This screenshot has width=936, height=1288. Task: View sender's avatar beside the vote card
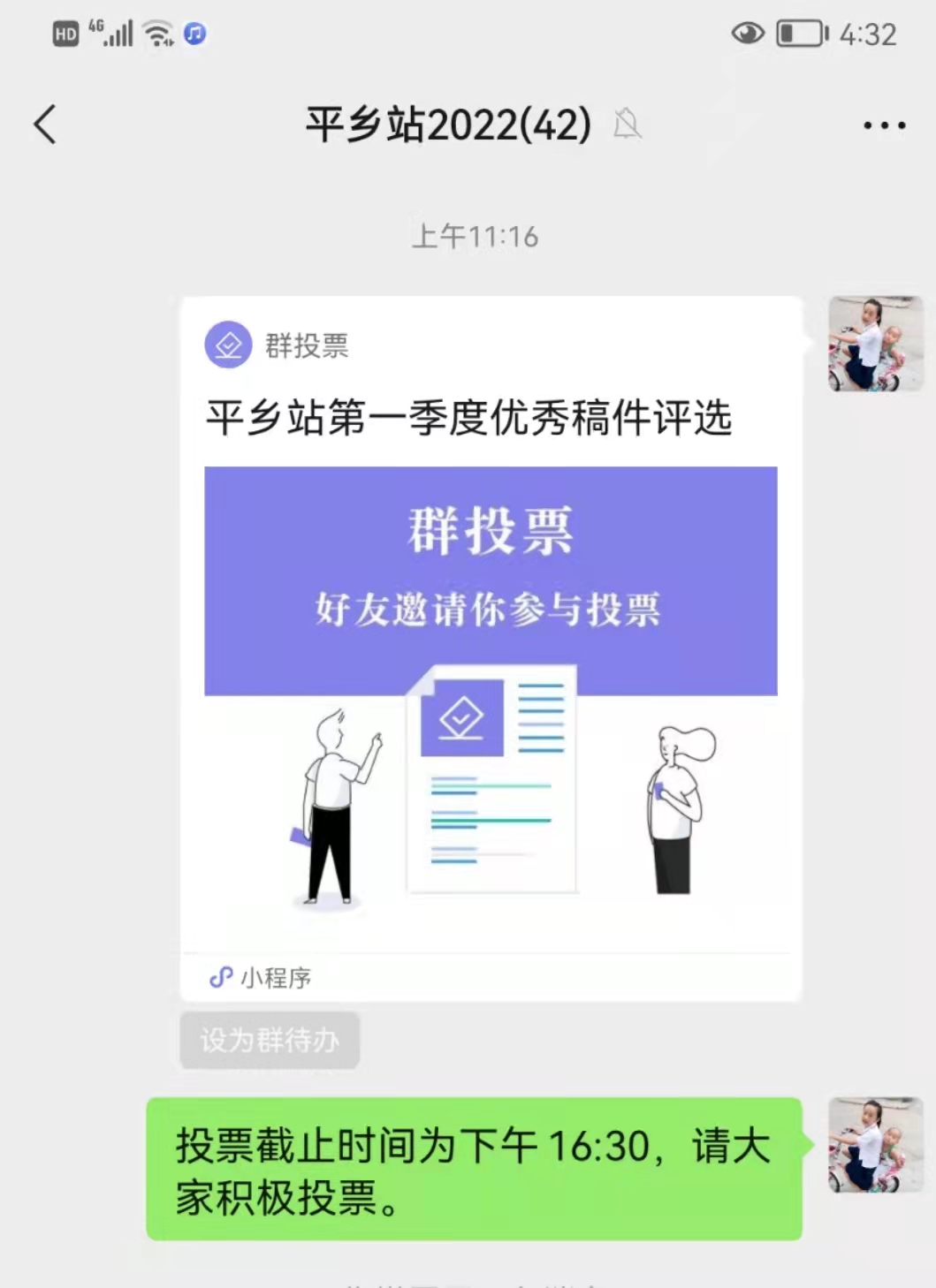[x=875, y=344]
